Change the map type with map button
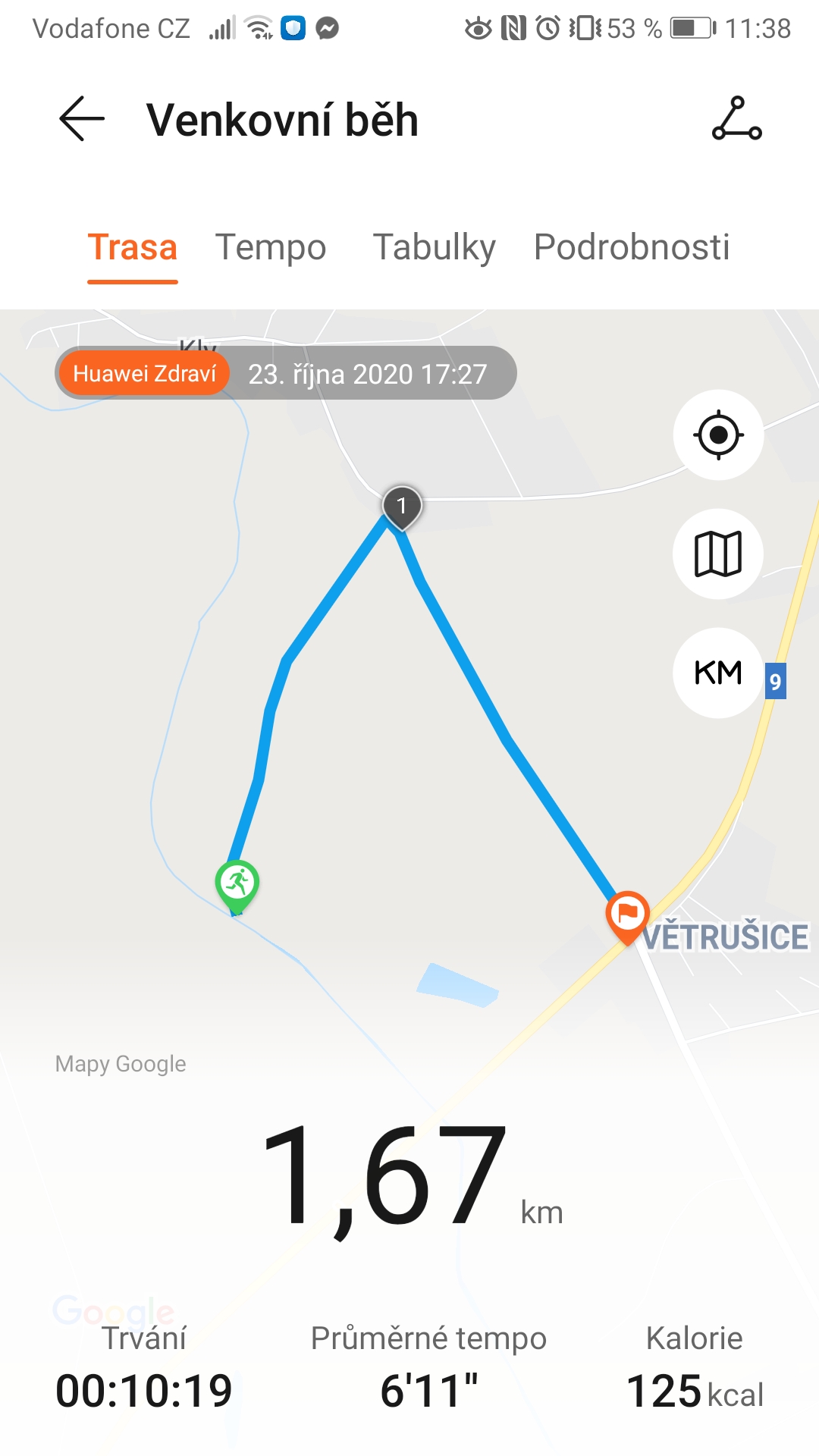819x1456 pixels. pyautogui.click(x=718, y=554)
